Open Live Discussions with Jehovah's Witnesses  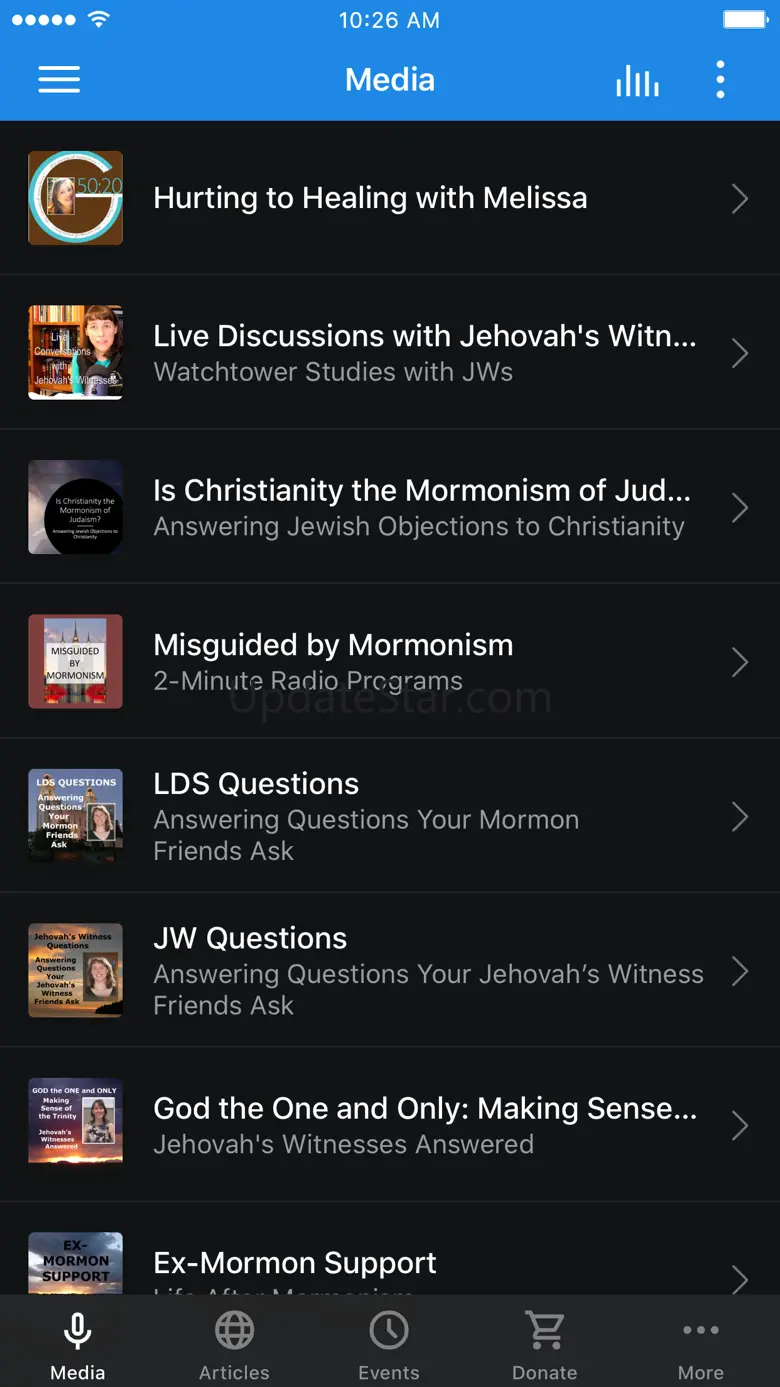click(x=389, y=353)
